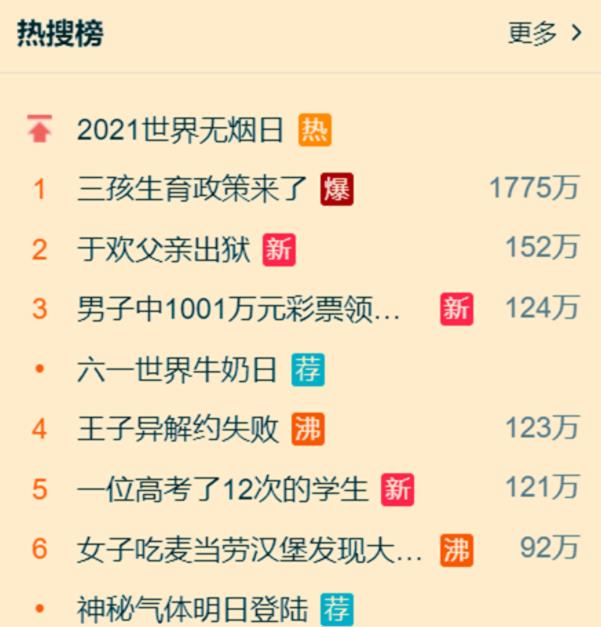The image size is (601, 627).
Task: Open the 女子吃麦当劳汉堡发现大… topic
Action: [x=249, y=549]
